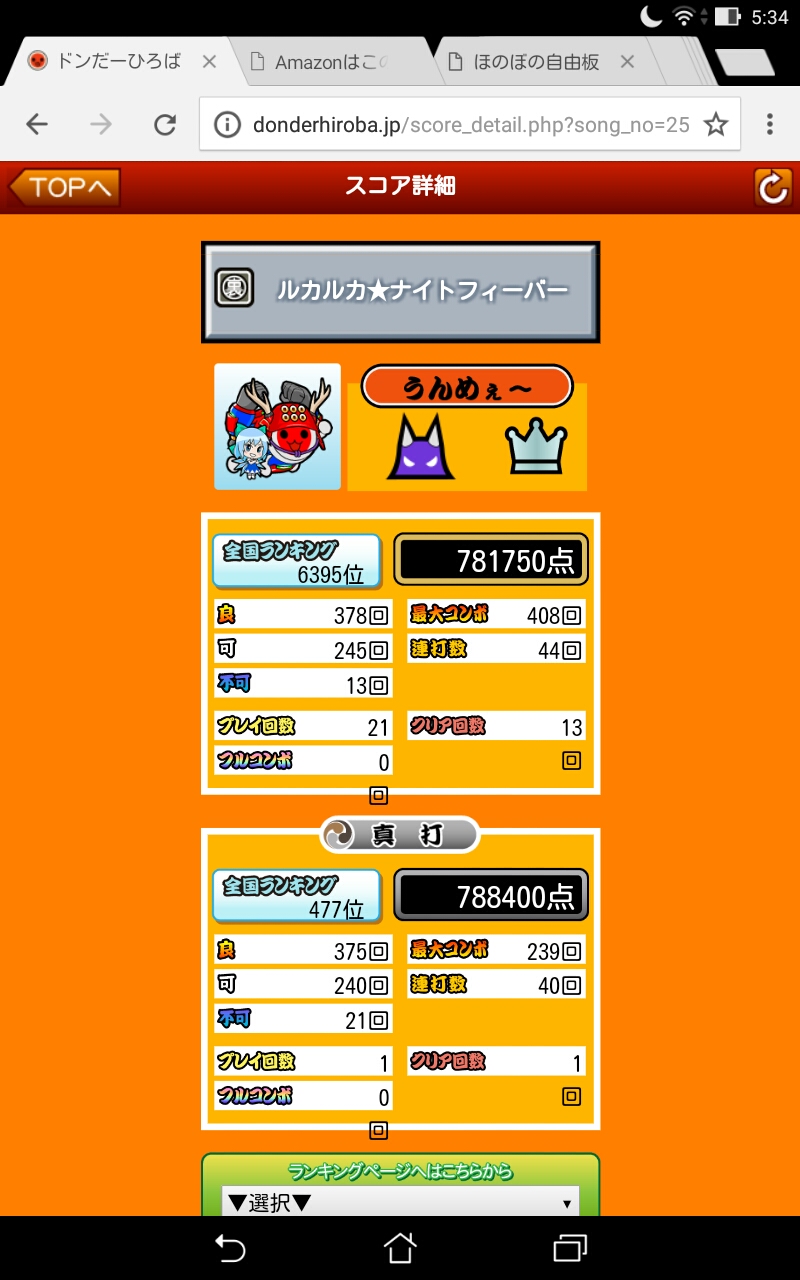Close the ほのぼの自由板 tab
Image resolution: width=800 pixels, height=1280 pixels.
[627, 62]
